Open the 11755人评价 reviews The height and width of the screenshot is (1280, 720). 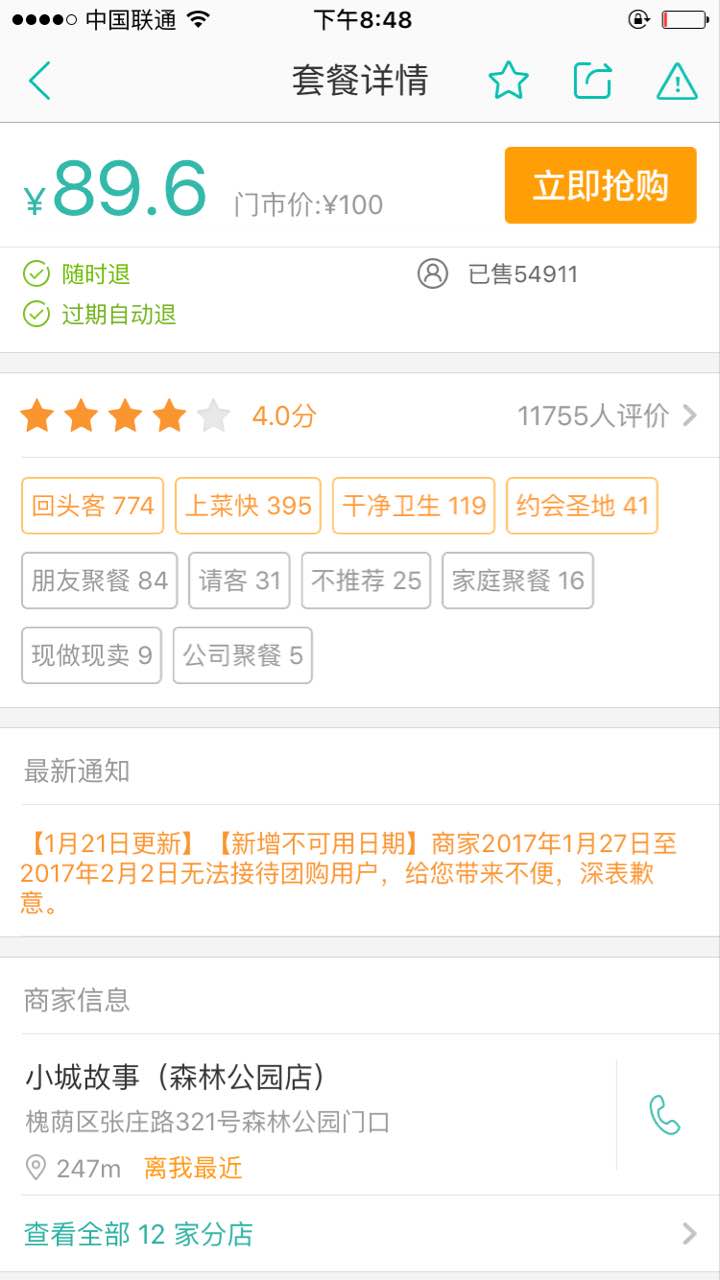point(606,416)
